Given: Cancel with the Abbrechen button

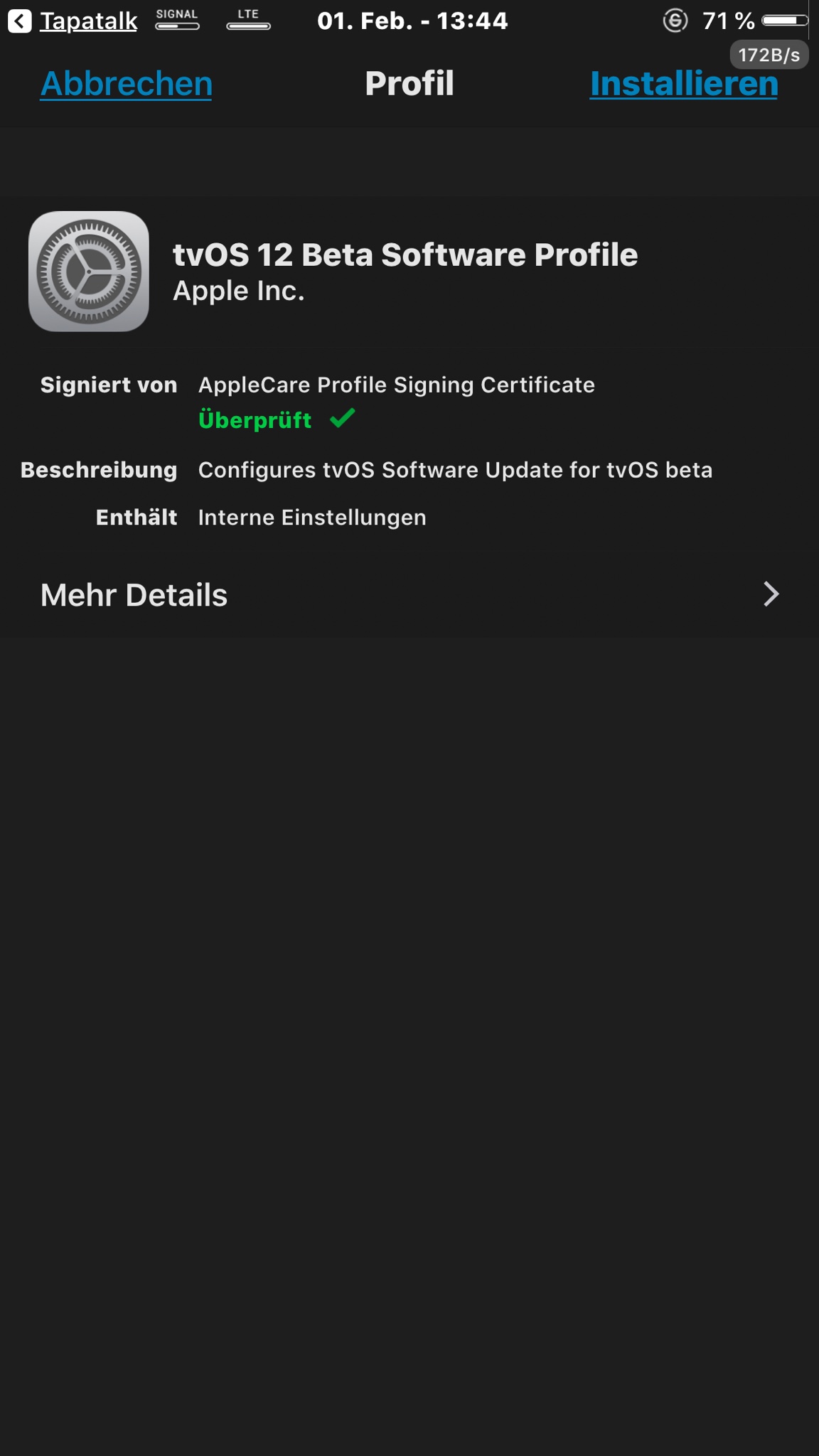Looking at the screenshot, I should coord(127,84).
